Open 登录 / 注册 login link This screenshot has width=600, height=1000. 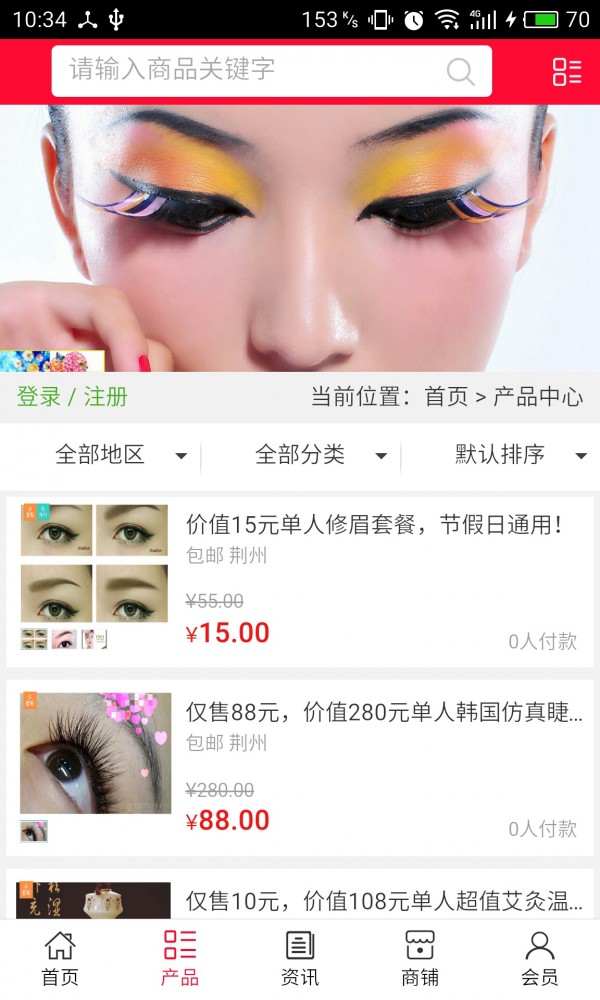point(72,397)
